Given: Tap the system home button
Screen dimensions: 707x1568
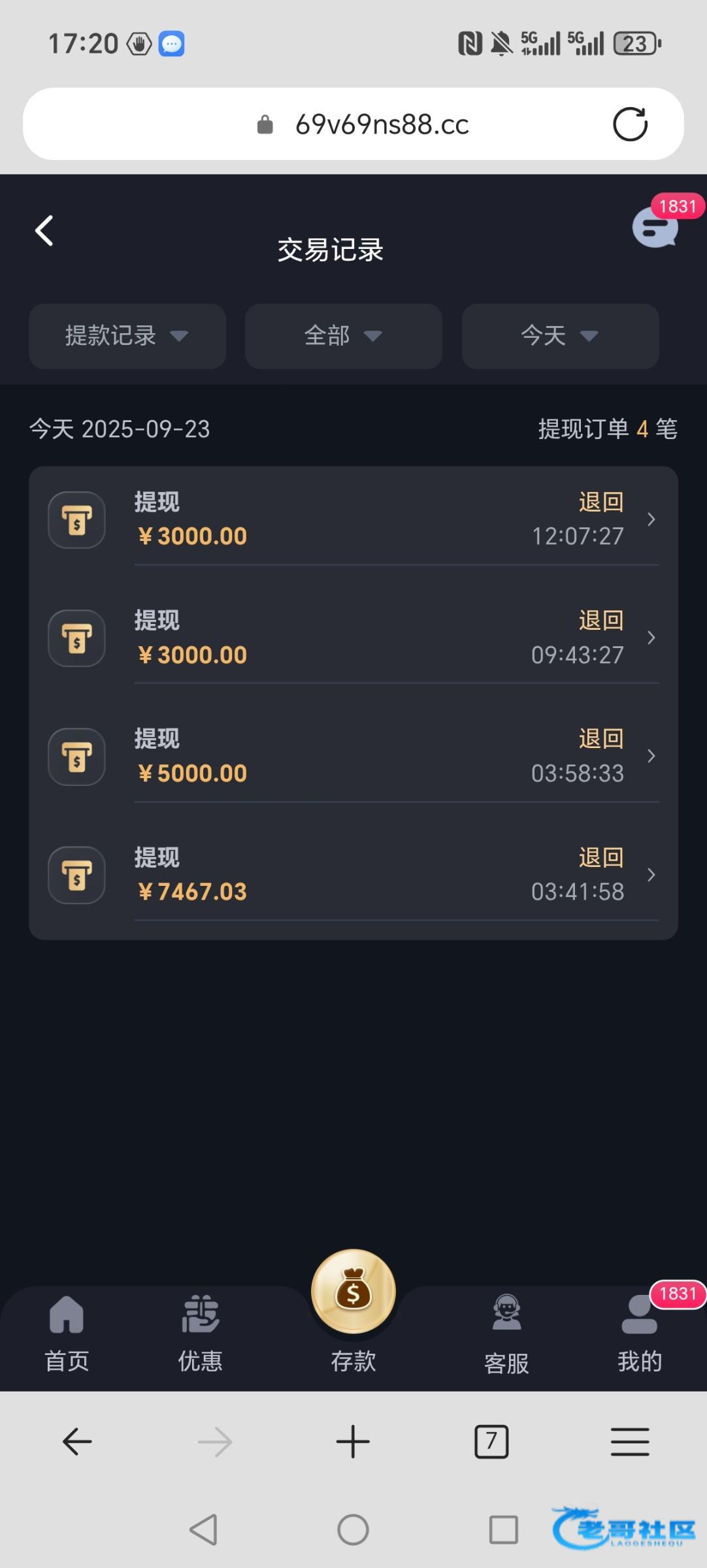Looking at the screenshot, I should 353,1529.
